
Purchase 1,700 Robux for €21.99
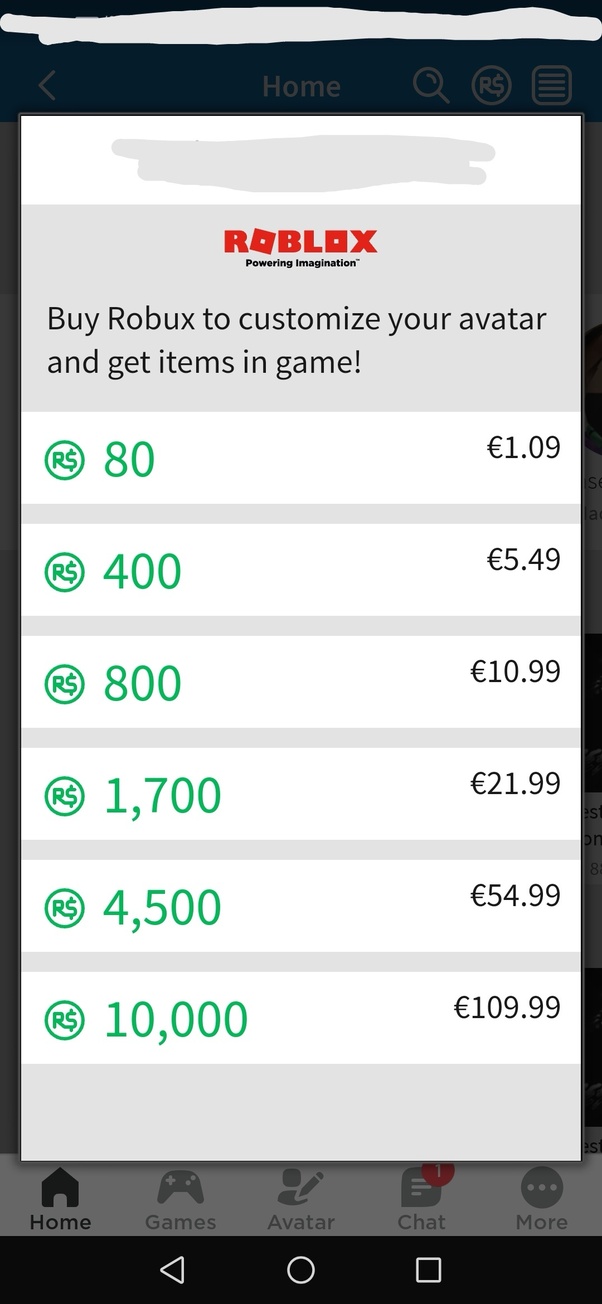[300, 795]
